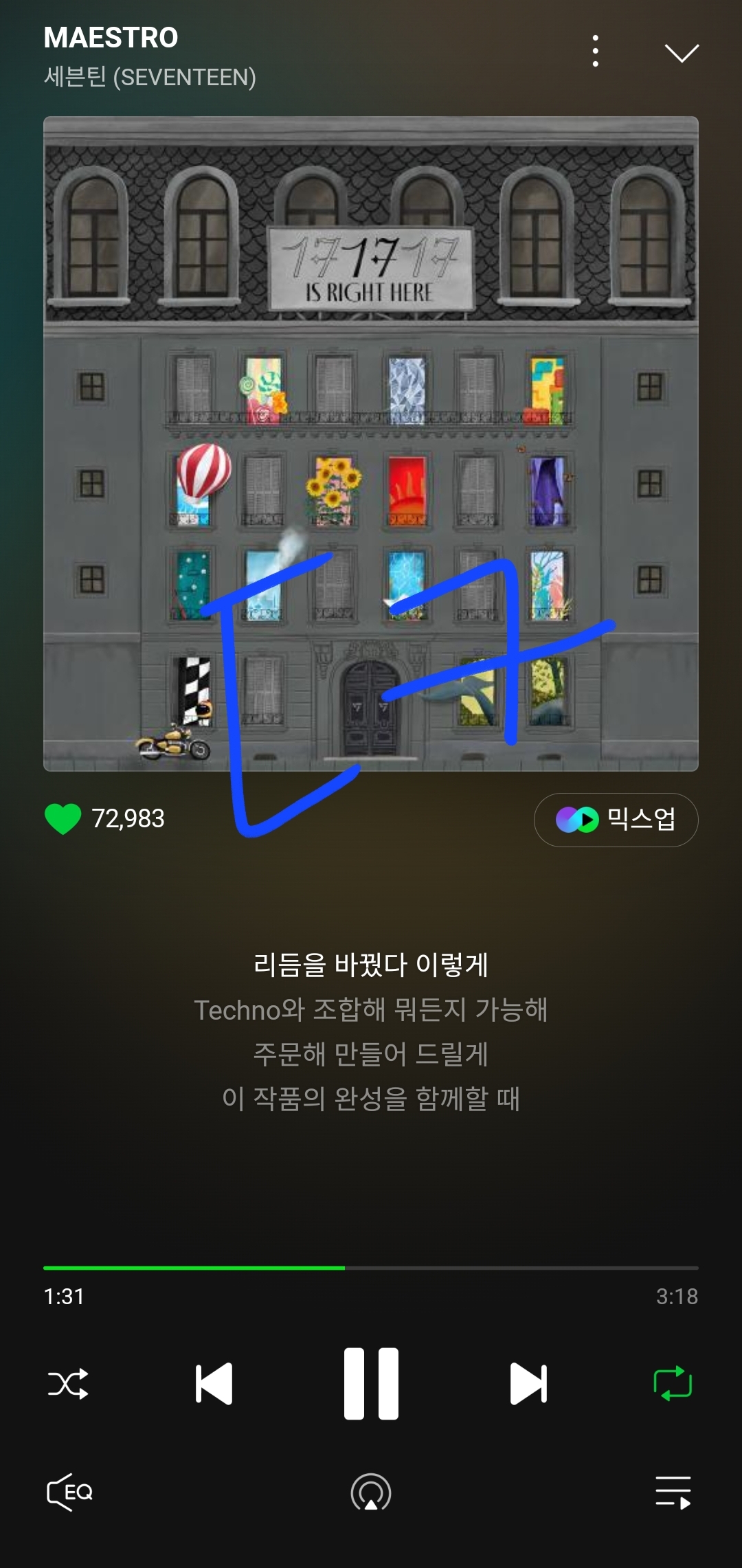This screenshot has width=742, height=1568.
Task: Open the audio output casting icon
Action: (x=371, y=1492)
